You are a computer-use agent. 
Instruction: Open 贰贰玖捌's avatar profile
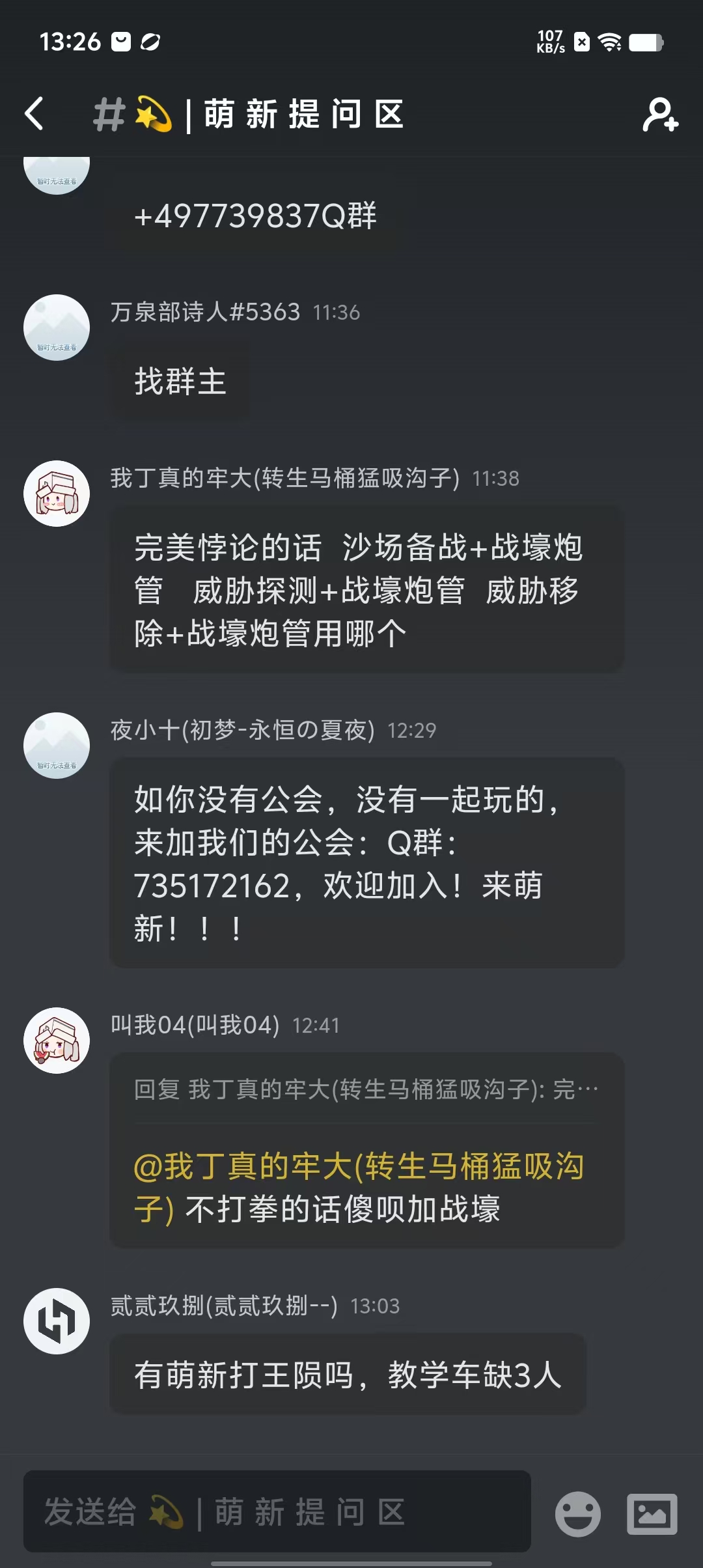pos(57,1321)
